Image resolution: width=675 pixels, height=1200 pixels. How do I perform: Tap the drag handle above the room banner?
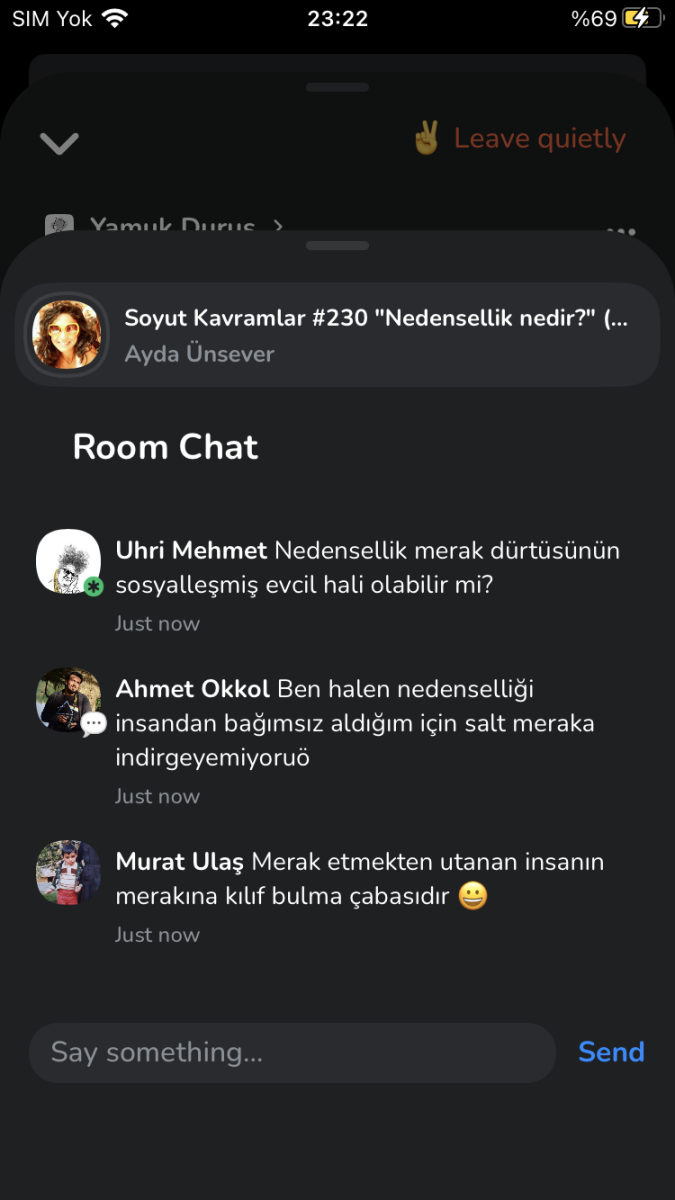click(x=337, y=246)
